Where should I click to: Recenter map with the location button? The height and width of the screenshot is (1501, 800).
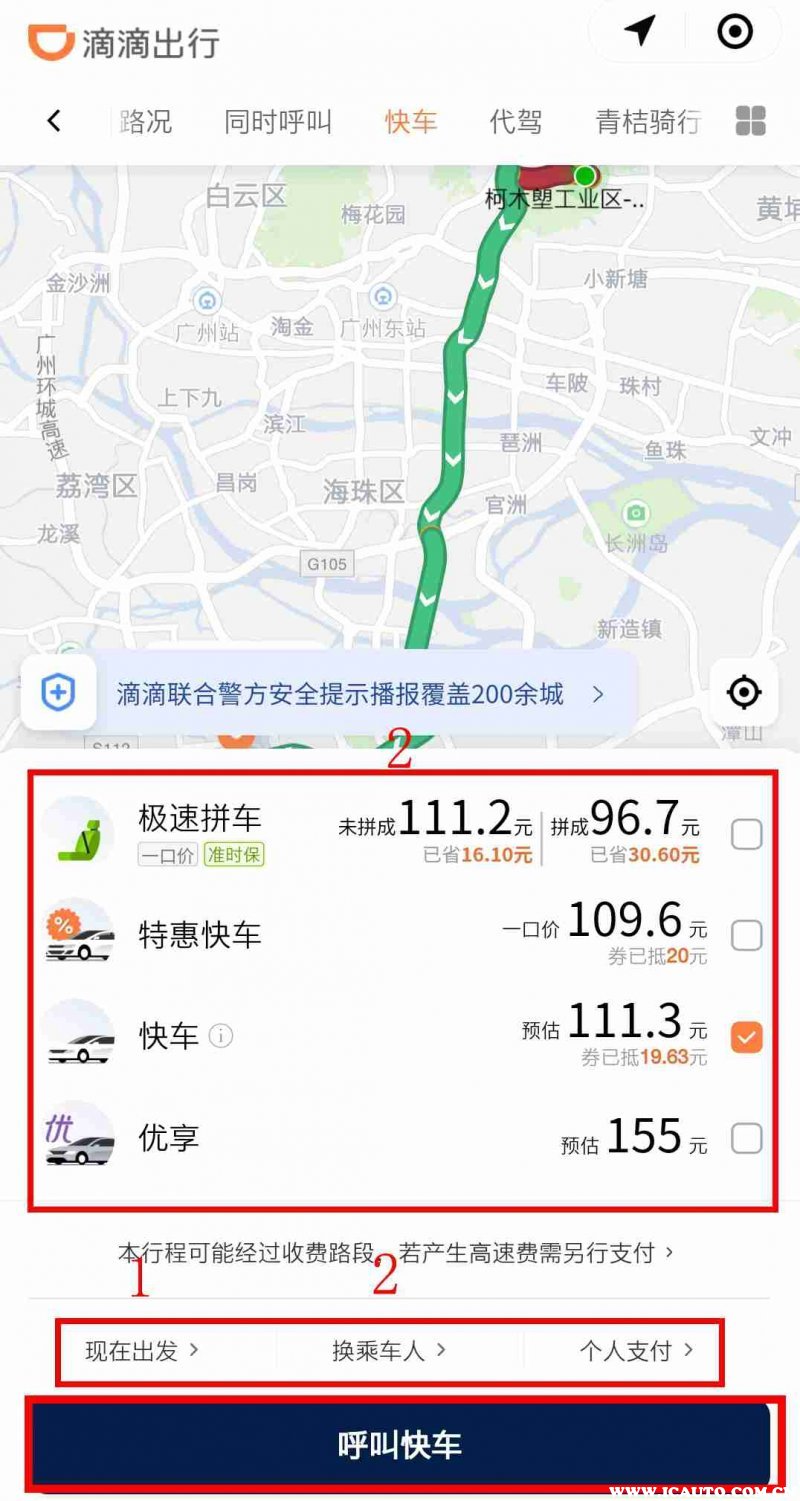coord(744,692)
